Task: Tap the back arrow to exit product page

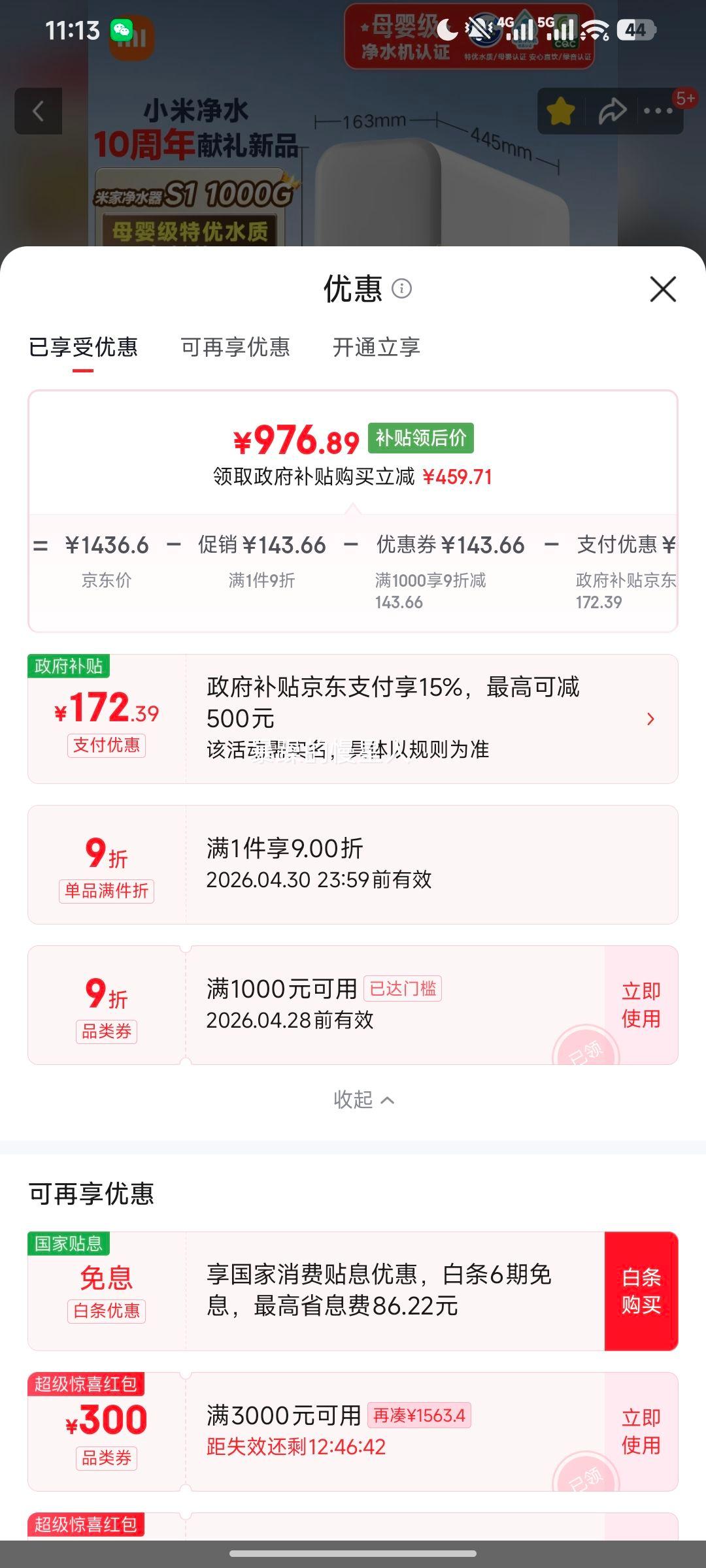Action: coord(39,111)
